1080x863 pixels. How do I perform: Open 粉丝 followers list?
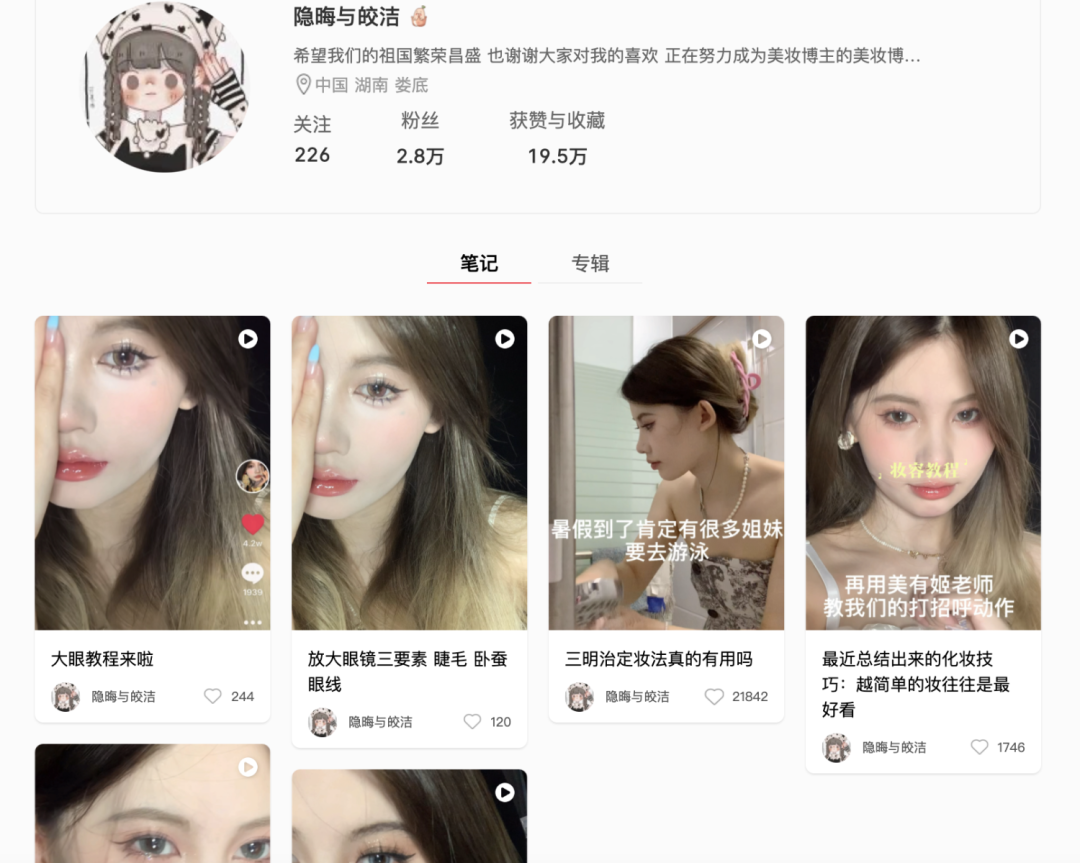click(420, 139)
